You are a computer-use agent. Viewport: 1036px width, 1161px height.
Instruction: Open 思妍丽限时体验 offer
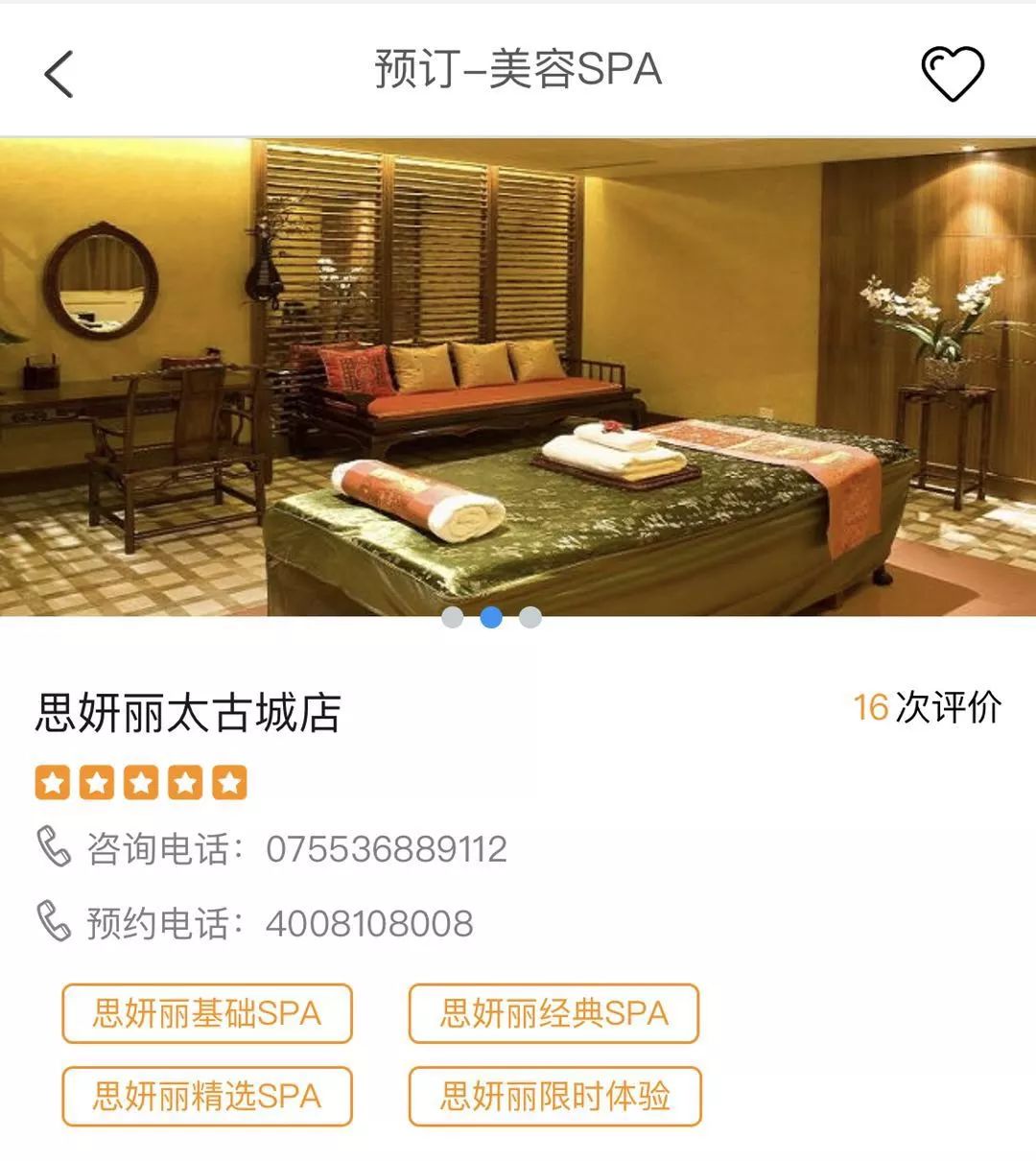pyautogui.click(x=554, y=1095)
